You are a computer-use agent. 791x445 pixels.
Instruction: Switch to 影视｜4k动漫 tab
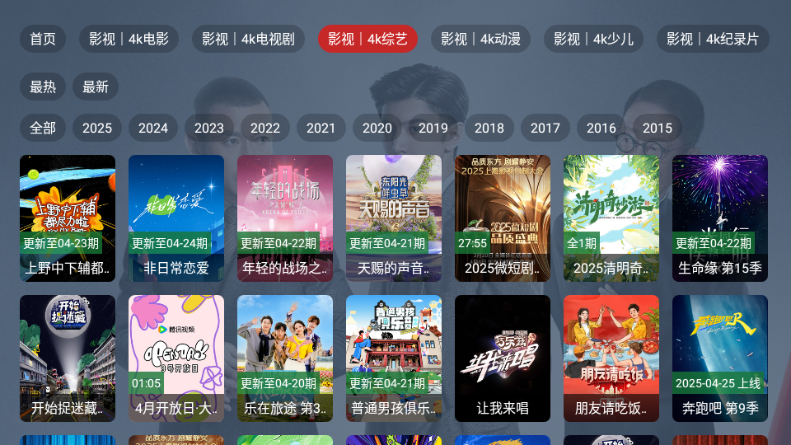481,39
